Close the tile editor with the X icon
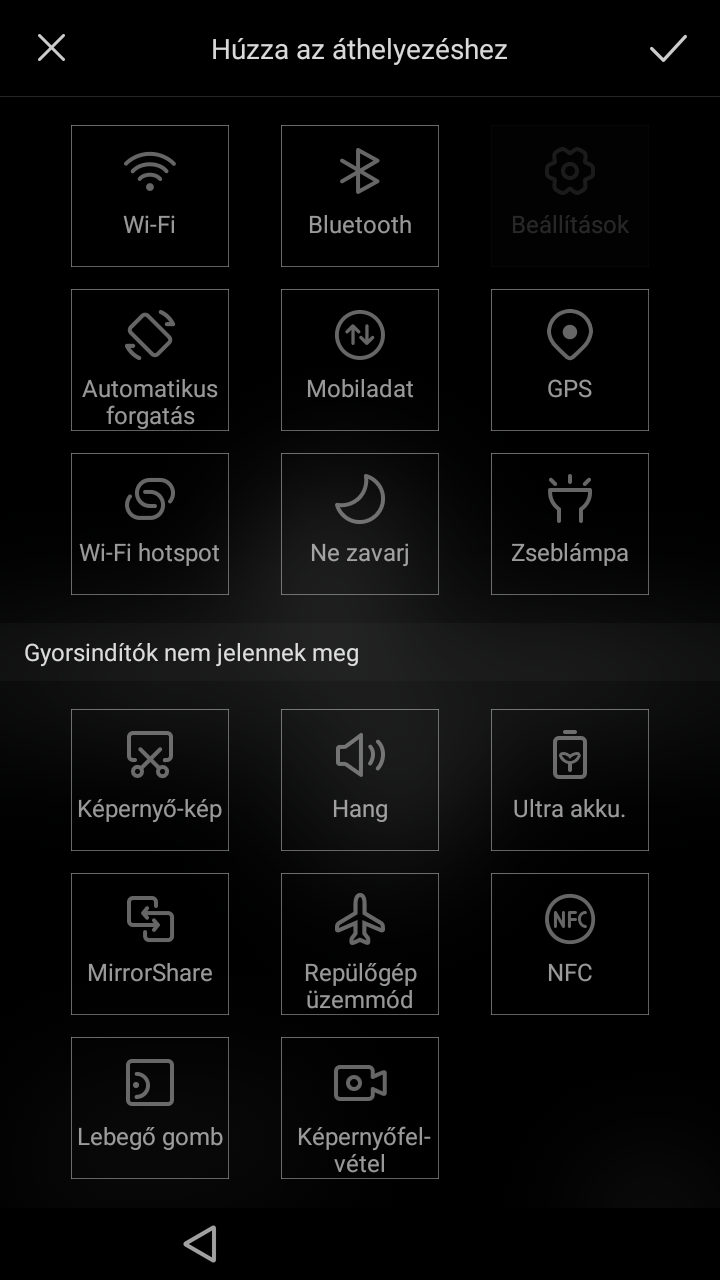 pos(51,48)
